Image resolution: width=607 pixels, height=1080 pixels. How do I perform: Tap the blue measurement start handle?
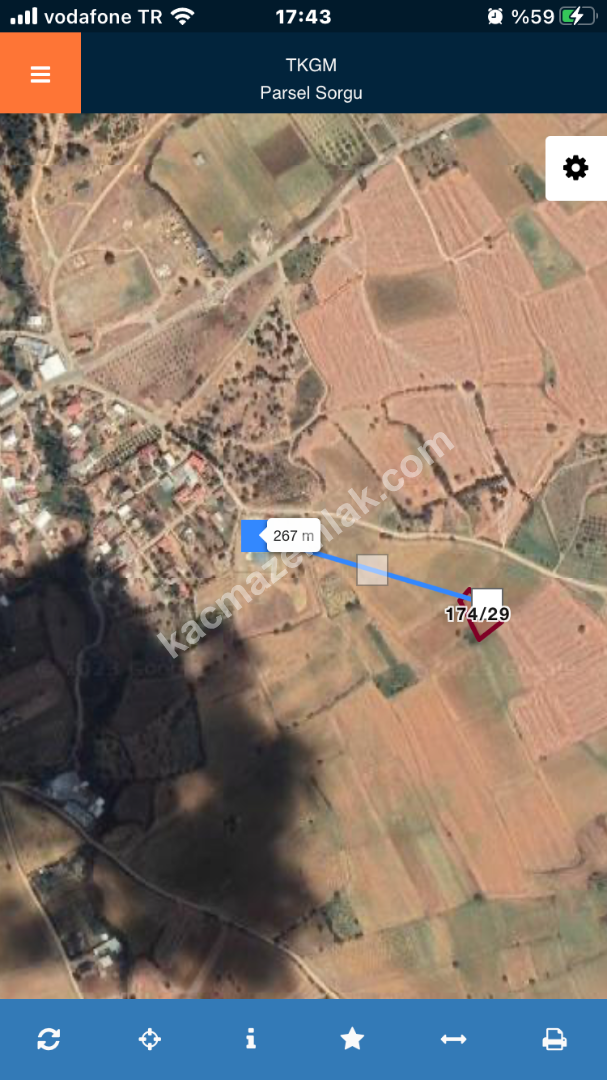coord(254,535)
